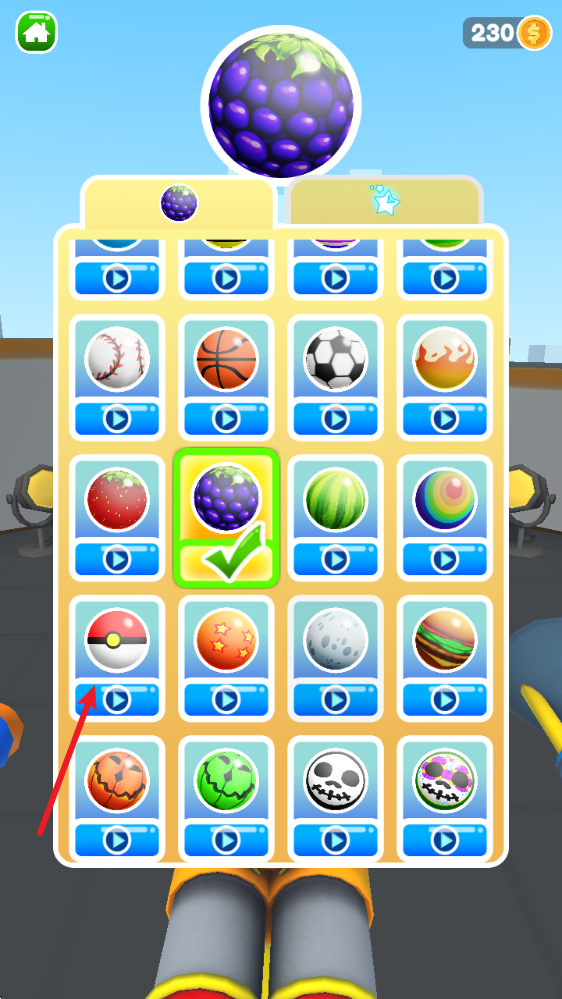Screen dimensions: 562x999
Task: Choose the basketball skin
Action: click(226, 377)
